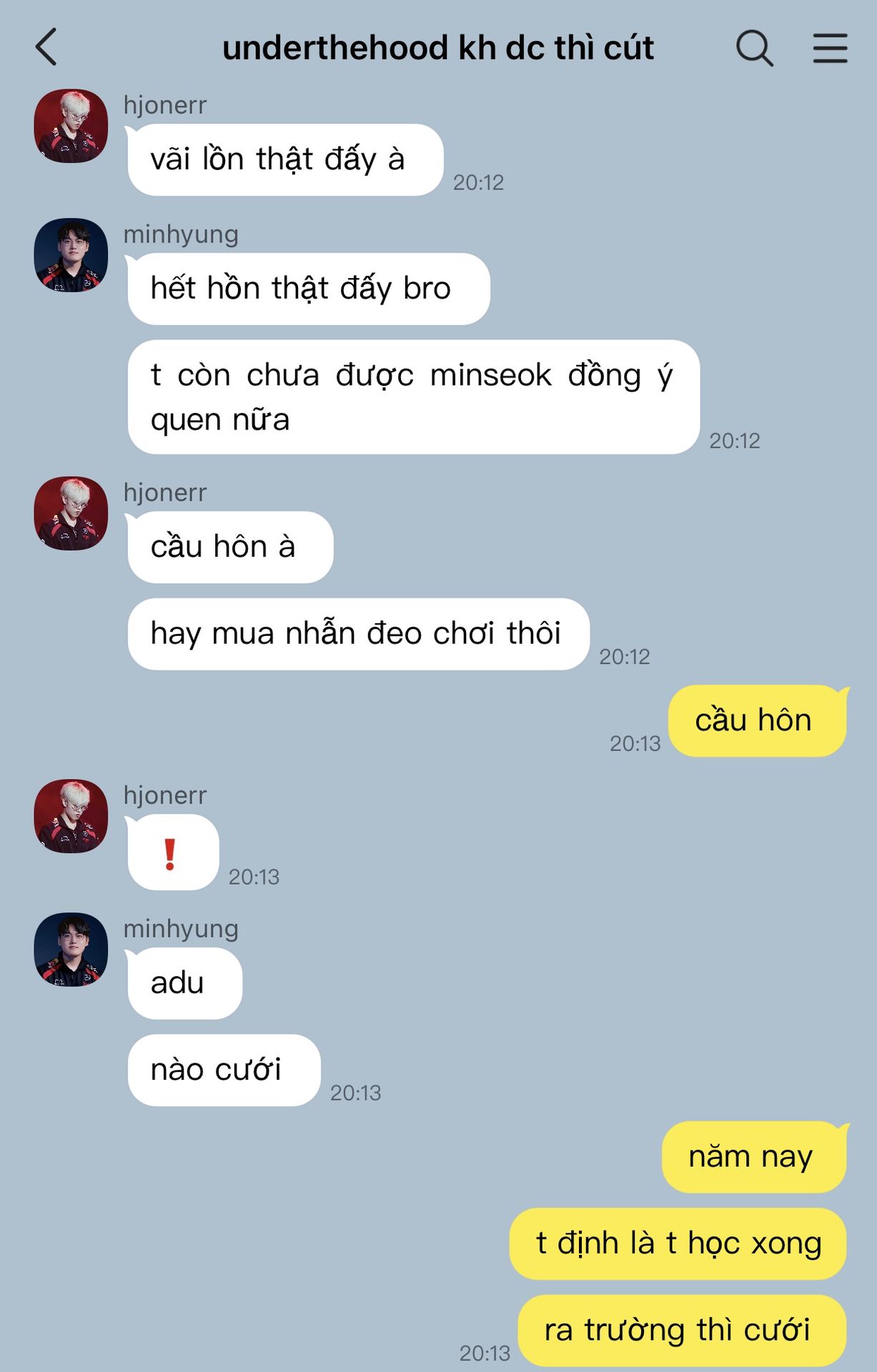
Task: Open the chat hamburger menu
Action: tap(830, 49)
